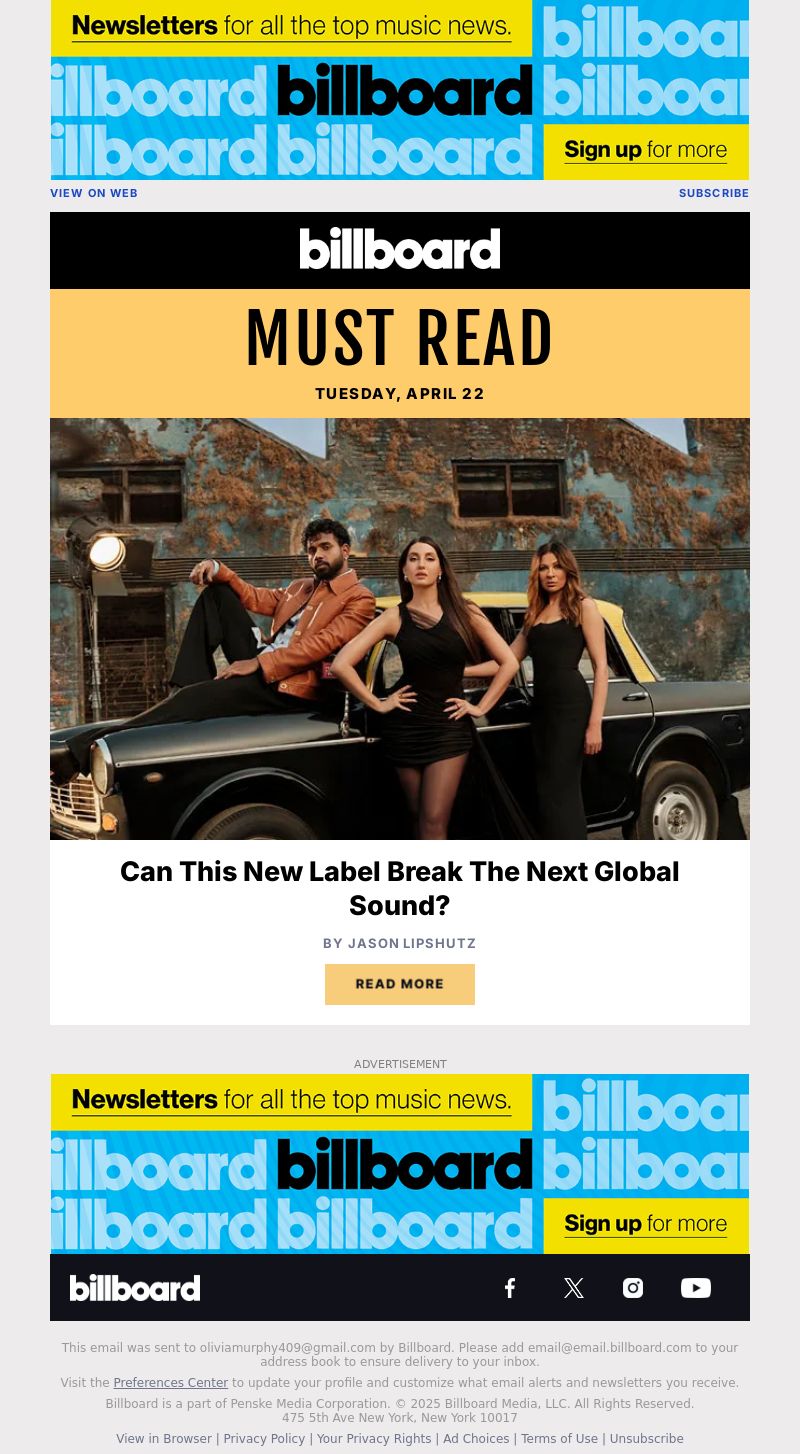Open the Preferences Center link
This screenshot has height=1454, width=800.
[170, 1383]
